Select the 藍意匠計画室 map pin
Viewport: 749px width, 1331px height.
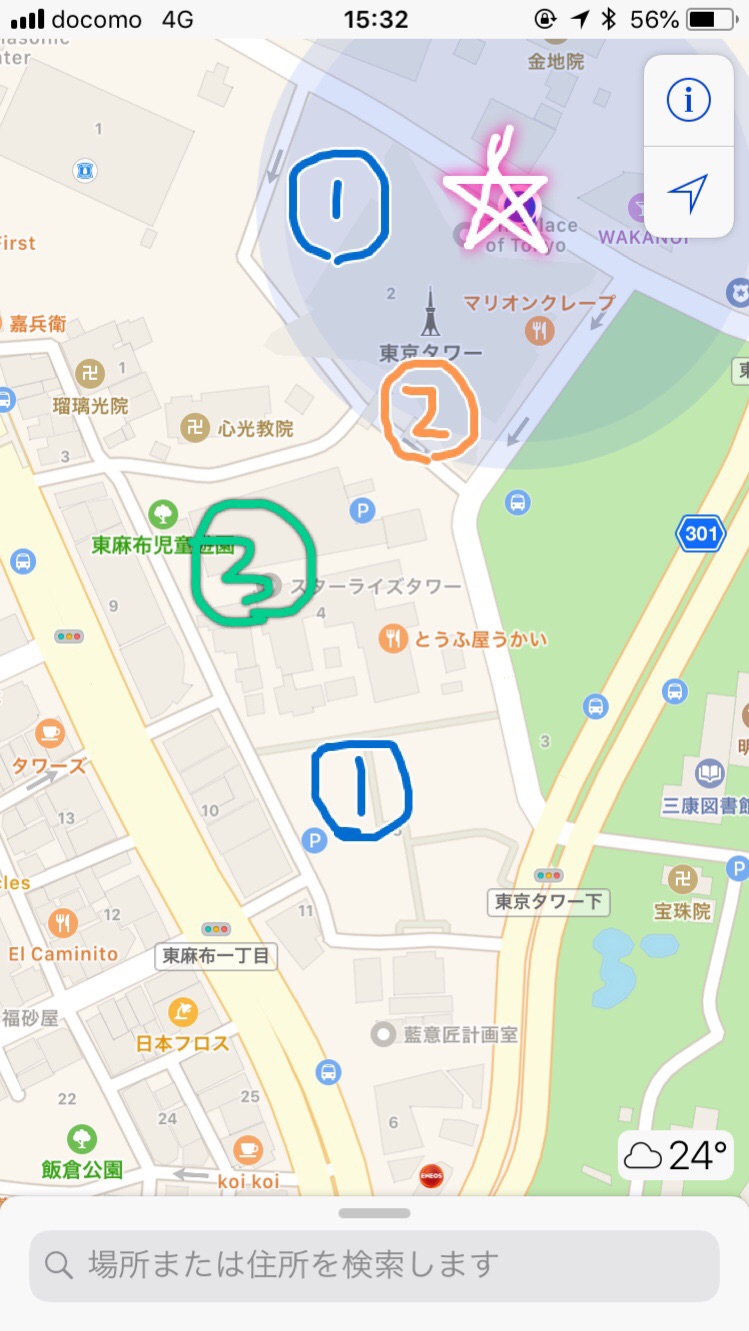[382, 1034]
